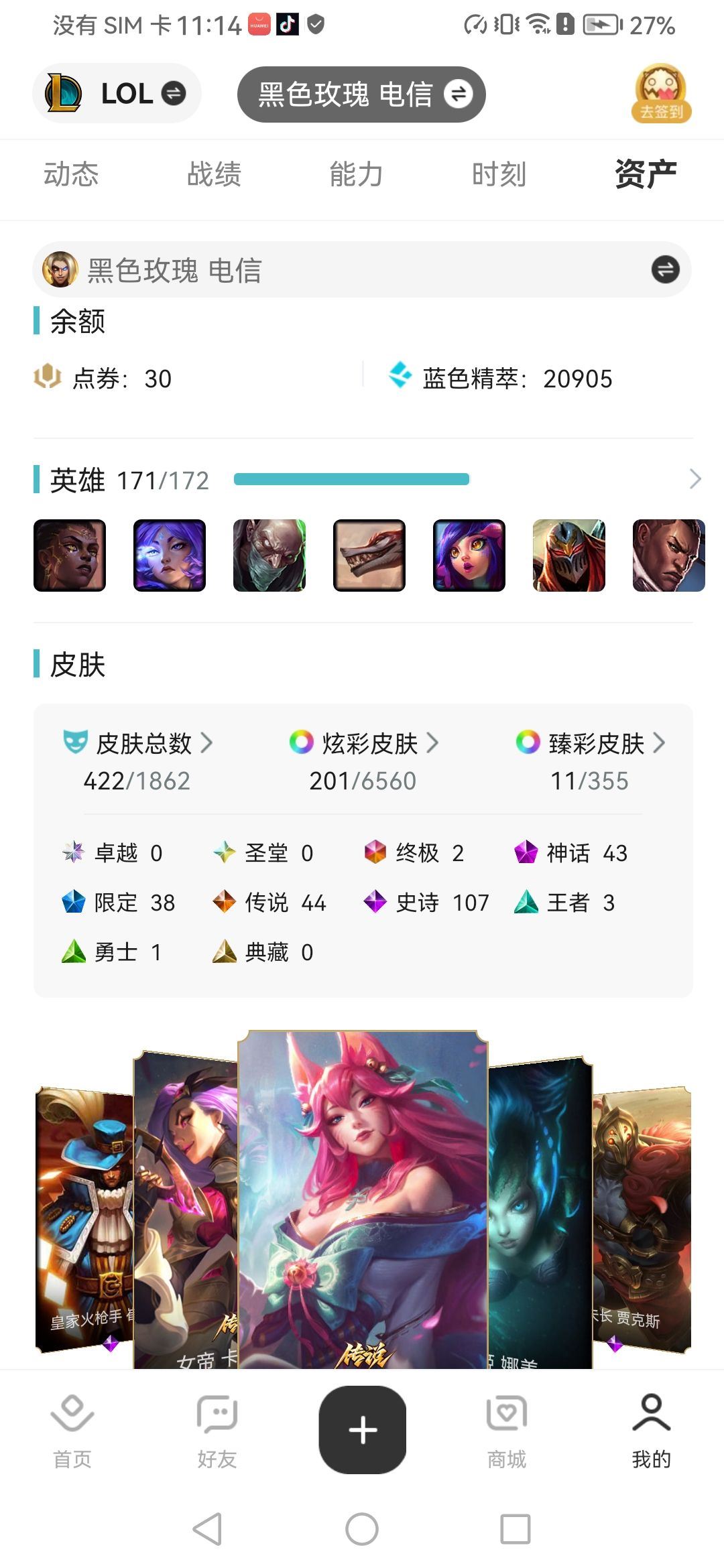Open 皮肤总数 skin total details
This screenshot has width=724, height=1568.
[143, 743]
